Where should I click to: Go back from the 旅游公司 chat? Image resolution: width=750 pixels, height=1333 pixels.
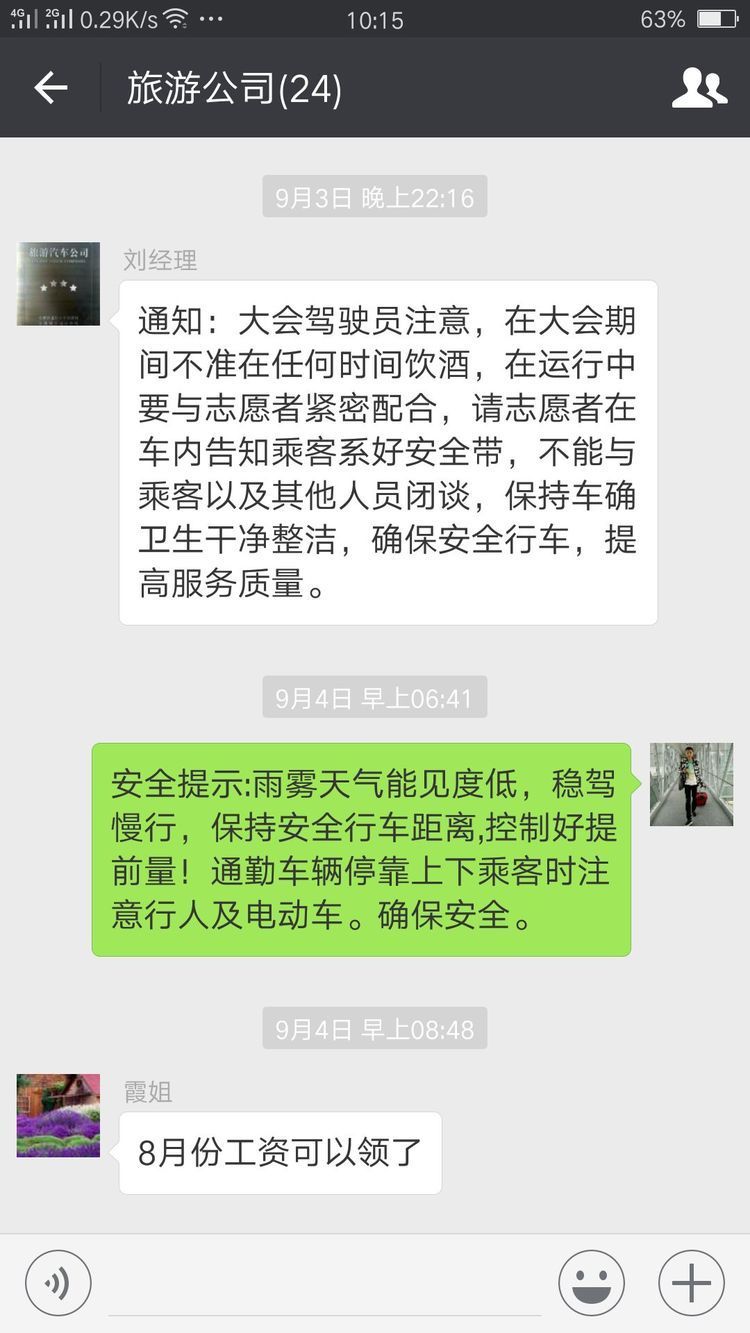[50, 89]
